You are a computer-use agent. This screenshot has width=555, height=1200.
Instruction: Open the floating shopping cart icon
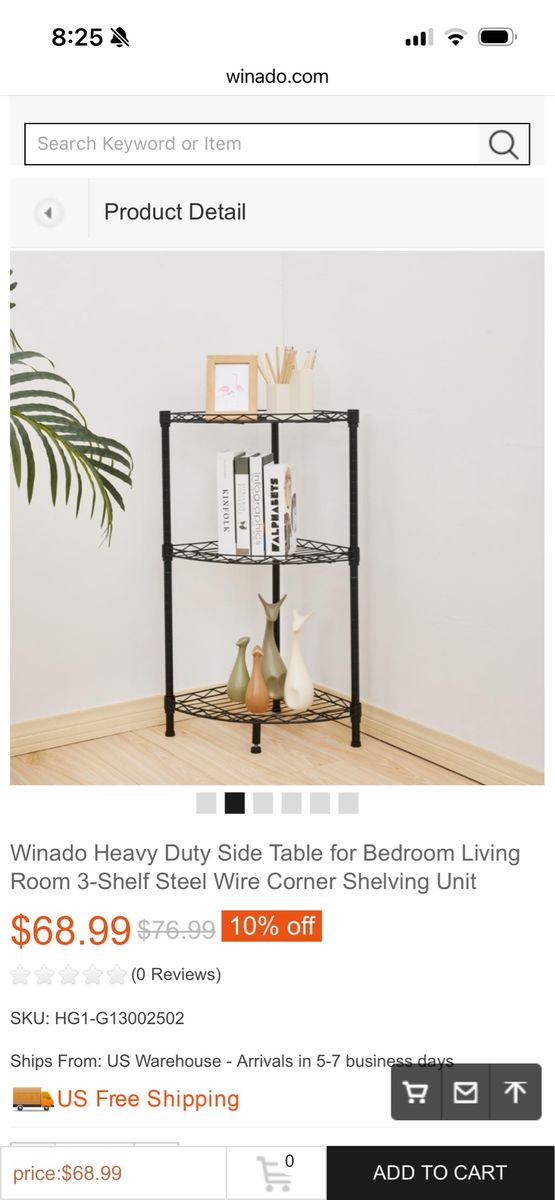(416, 1092)
